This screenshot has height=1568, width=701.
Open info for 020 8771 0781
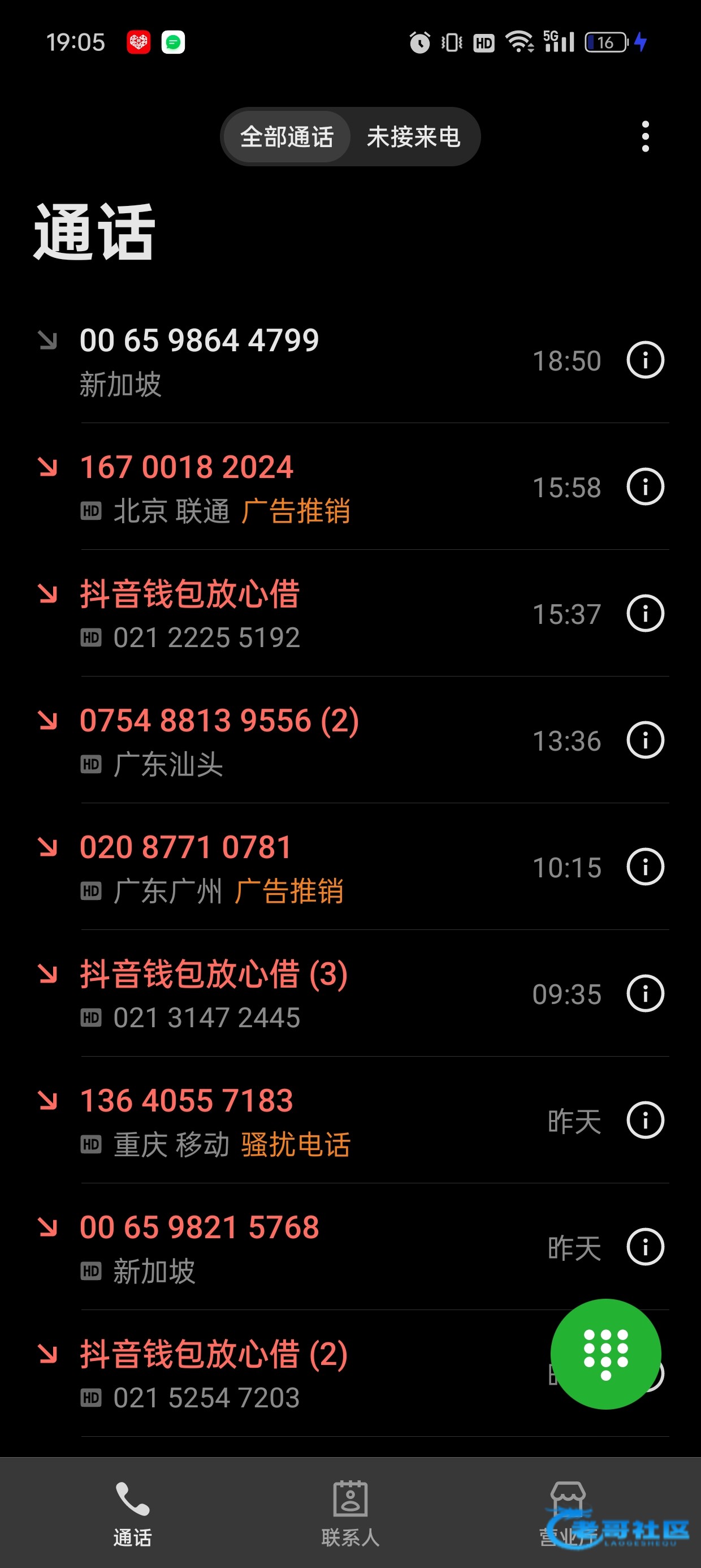[645, 867]
